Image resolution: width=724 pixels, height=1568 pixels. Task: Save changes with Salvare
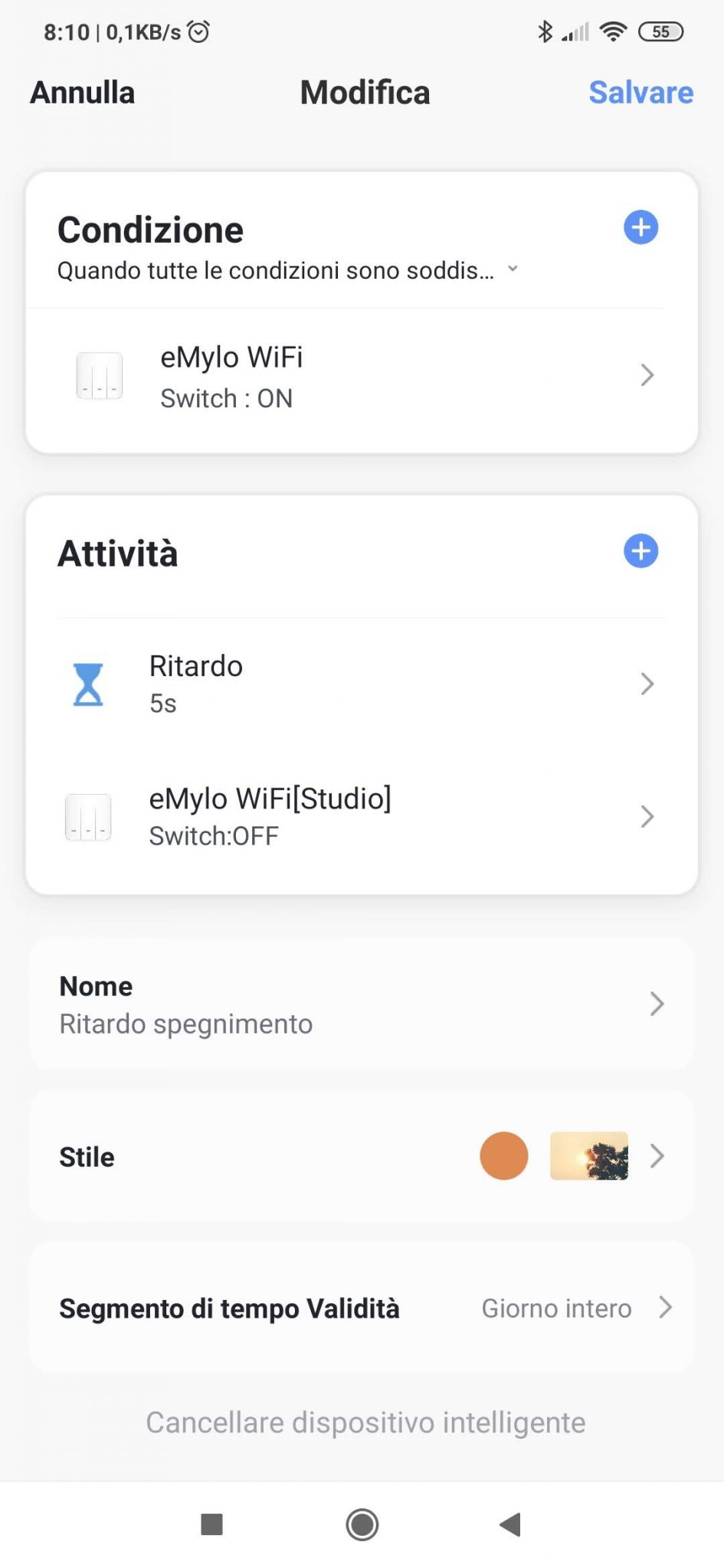tap(640, 93)
